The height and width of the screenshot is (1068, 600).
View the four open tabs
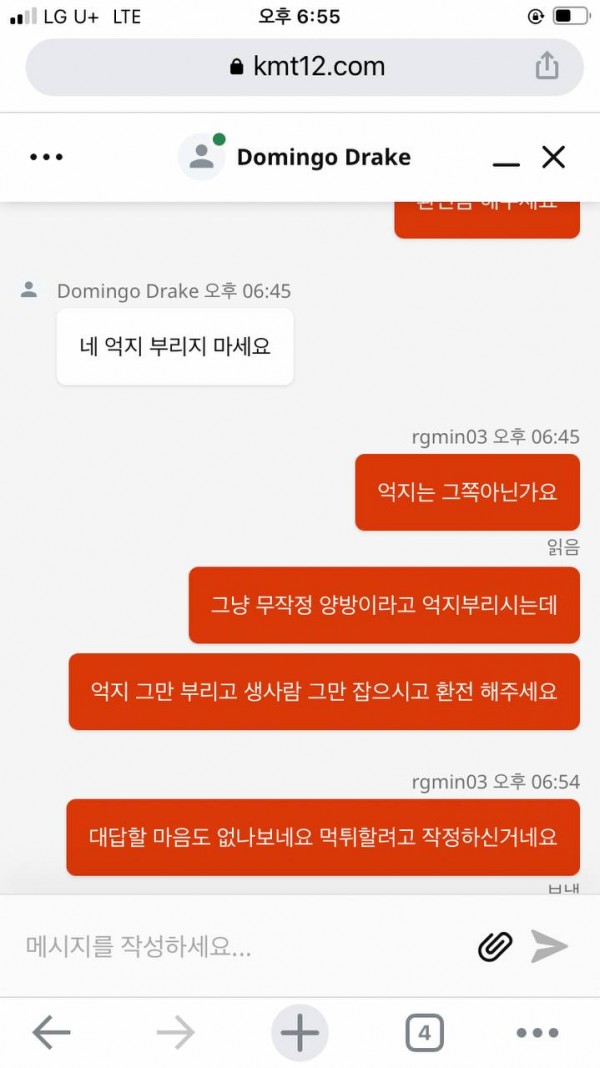[x=424, y=1033]
